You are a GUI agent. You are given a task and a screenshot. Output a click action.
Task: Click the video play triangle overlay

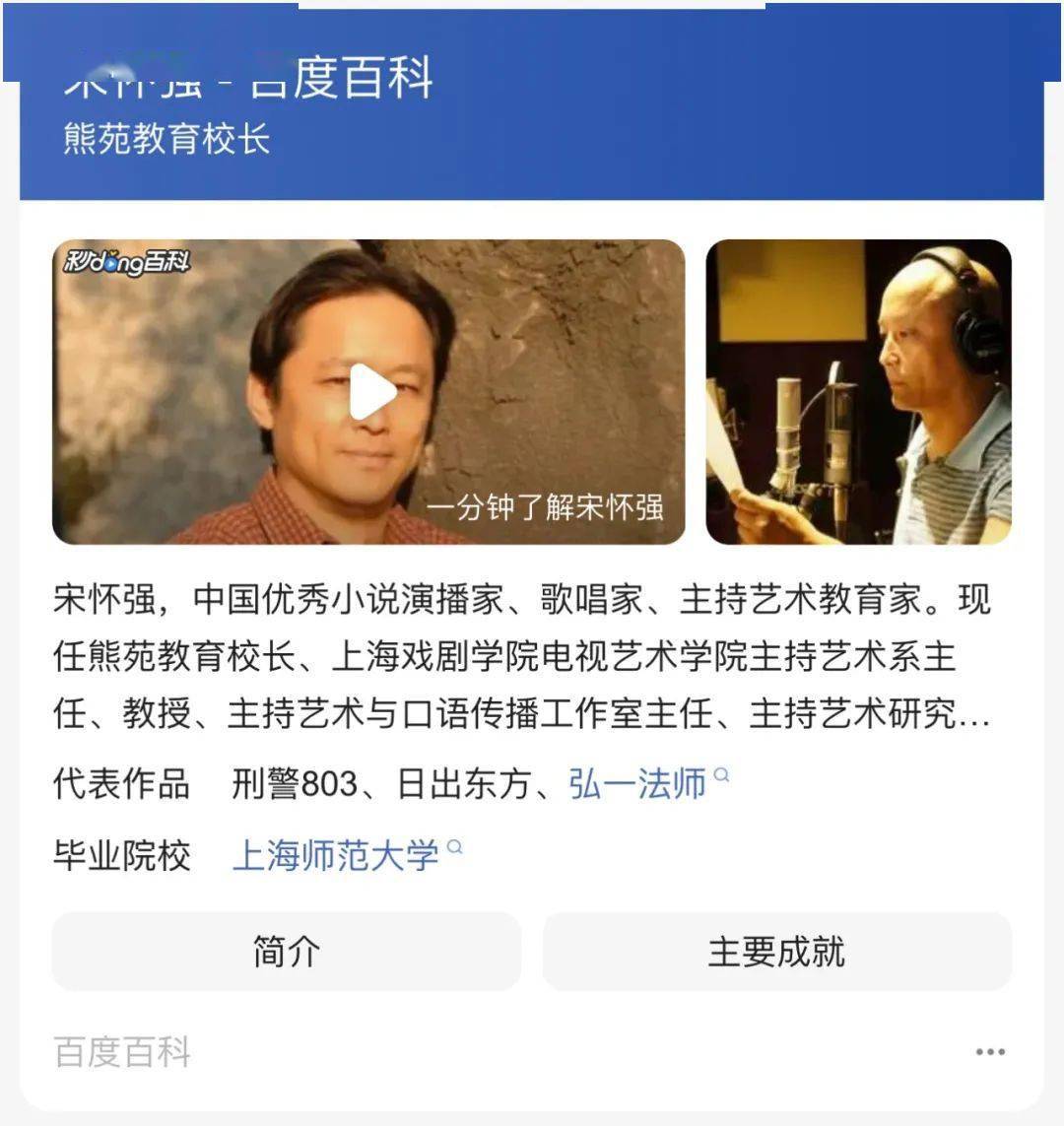click(371, 388)
